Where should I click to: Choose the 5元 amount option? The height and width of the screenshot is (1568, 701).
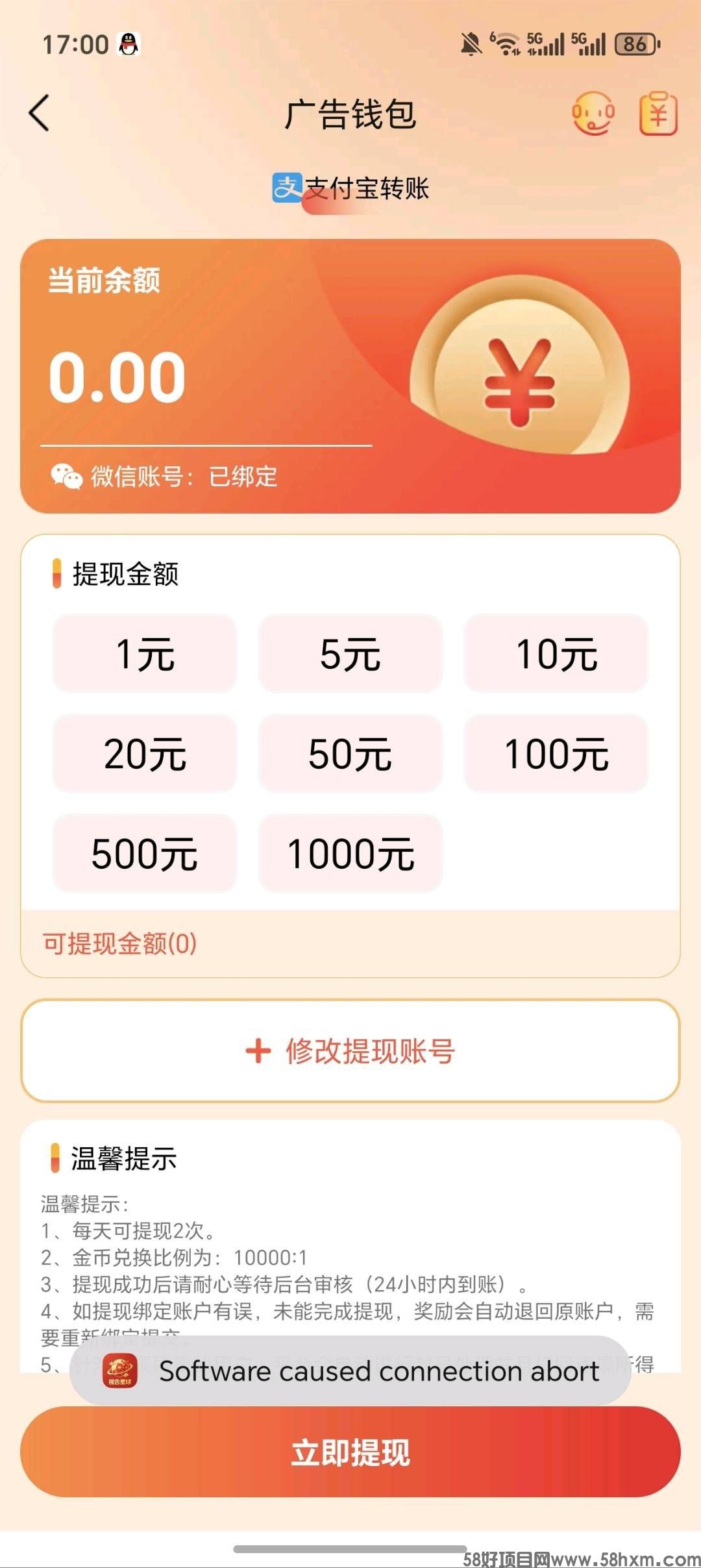click(x=350, y=654)
